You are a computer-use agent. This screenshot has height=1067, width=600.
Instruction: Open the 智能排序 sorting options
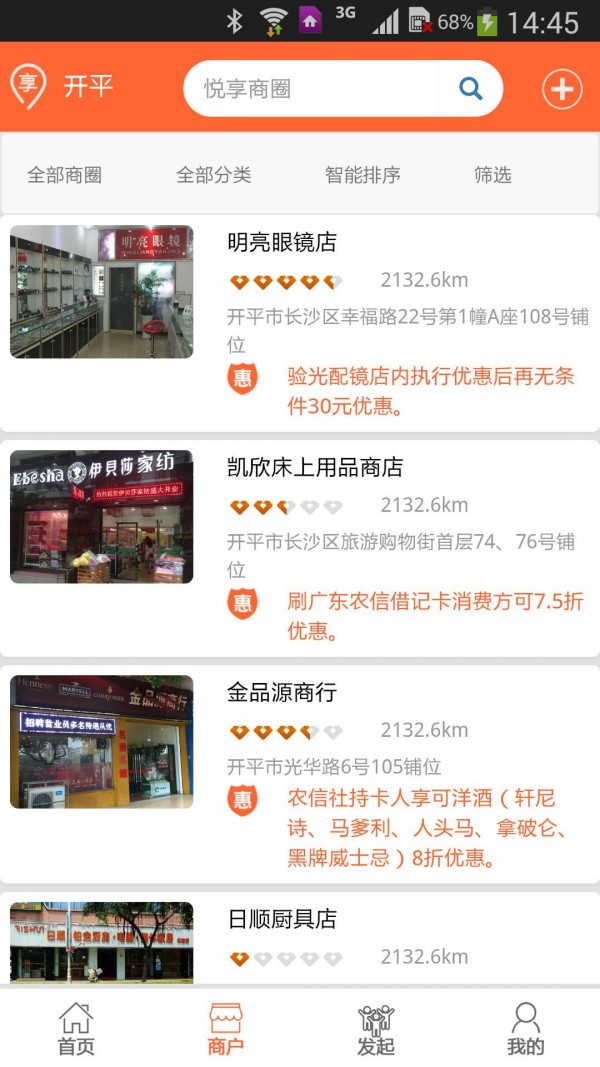coord(362,175)
